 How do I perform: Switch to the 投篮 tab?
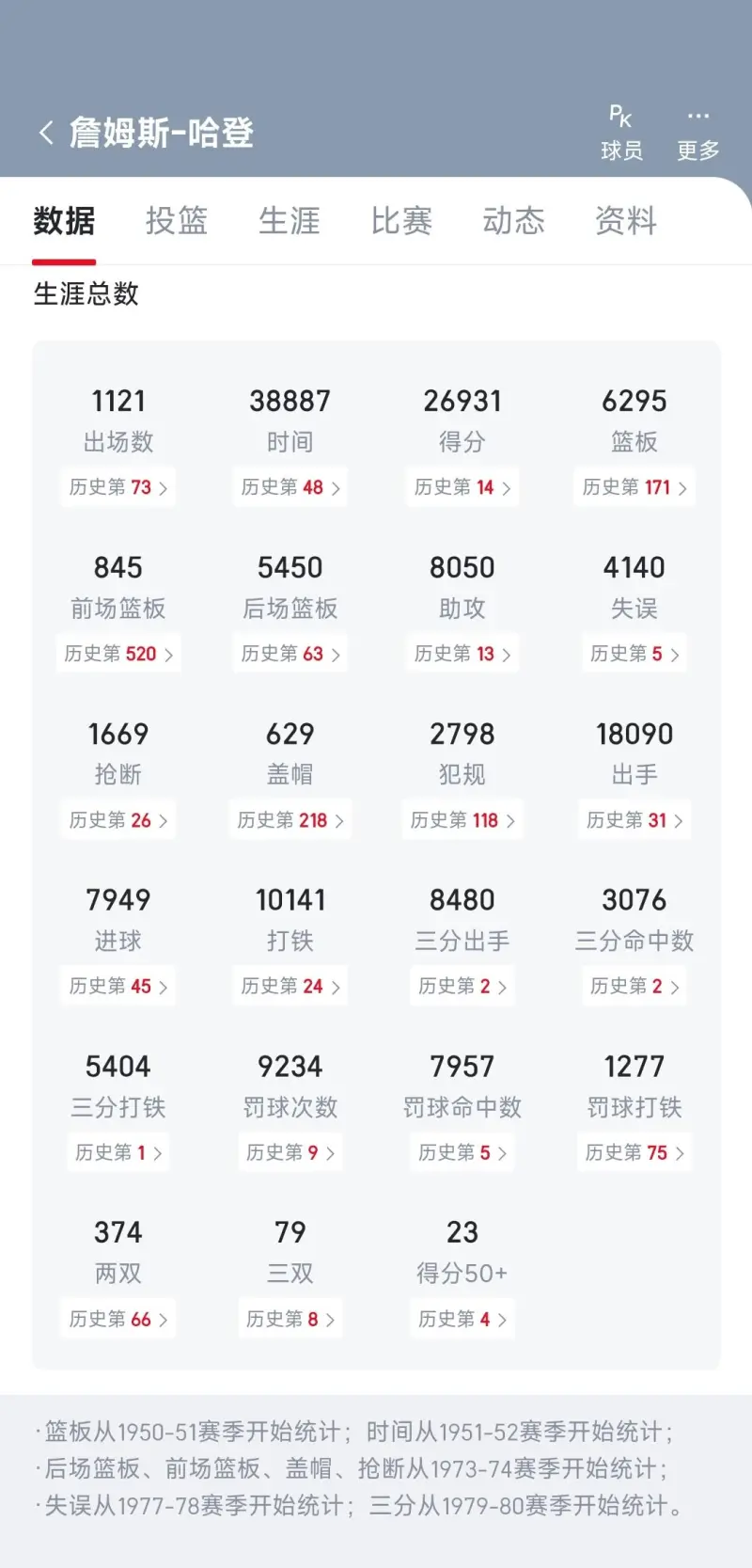177,221
